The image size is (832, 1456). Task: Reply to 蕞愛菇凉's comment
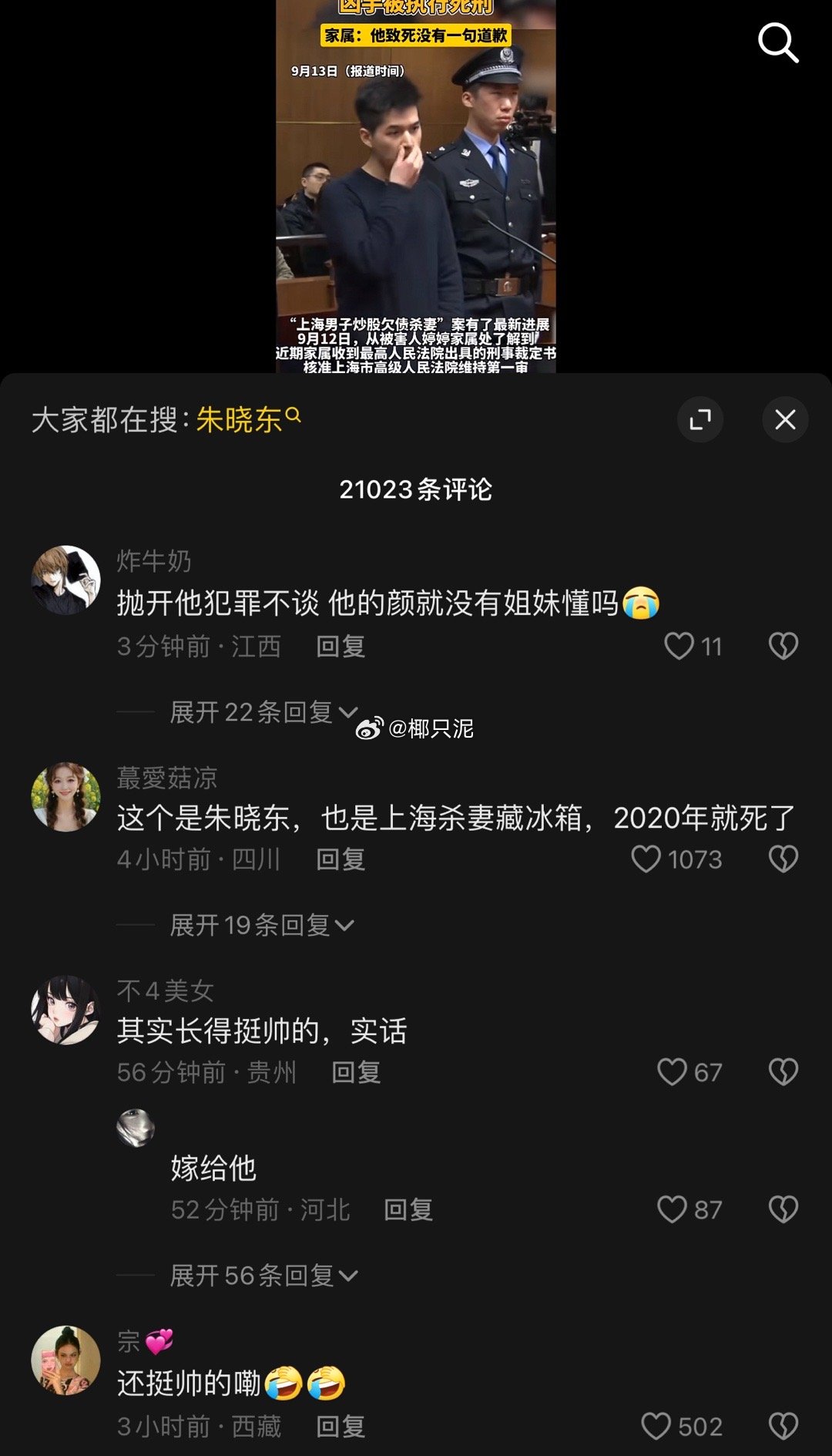341,859
